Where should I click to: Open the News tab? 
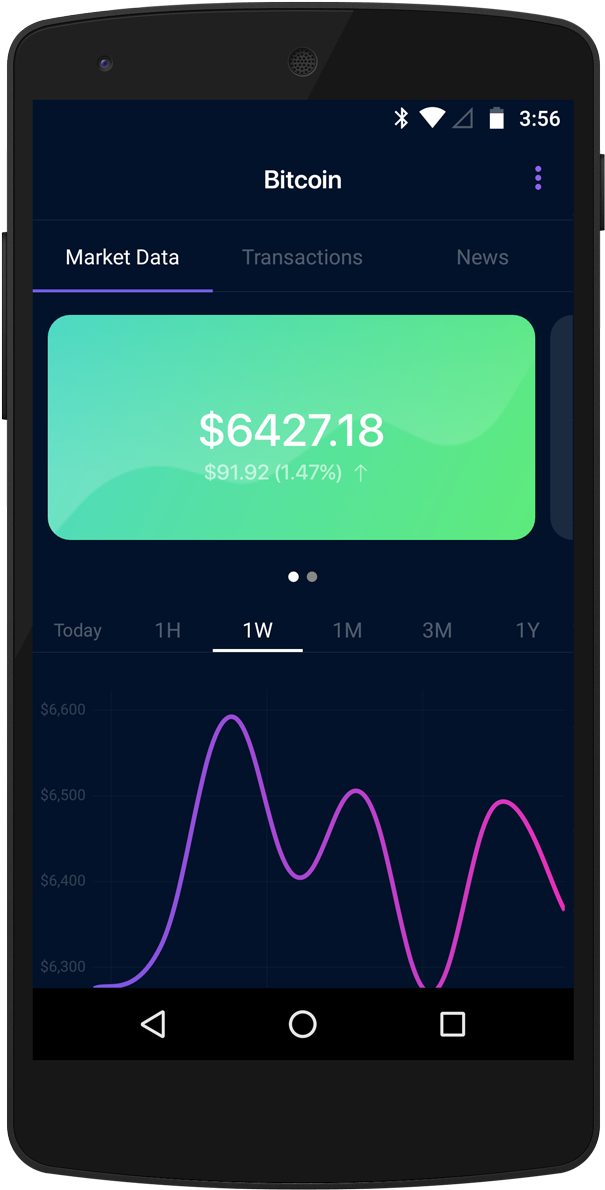(x=482, y=257)
